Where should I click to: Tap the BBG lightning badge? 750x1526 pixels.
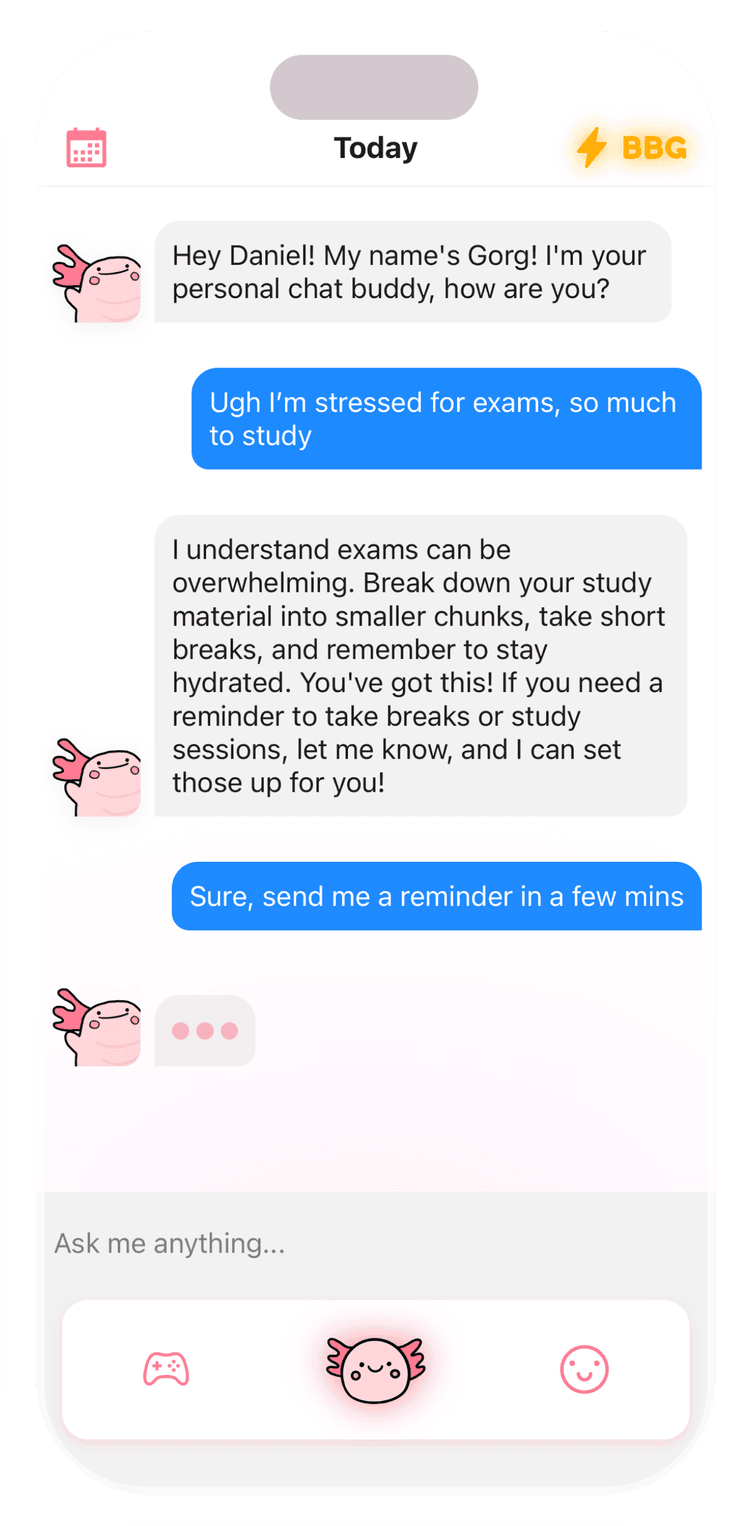coord(633,148)
